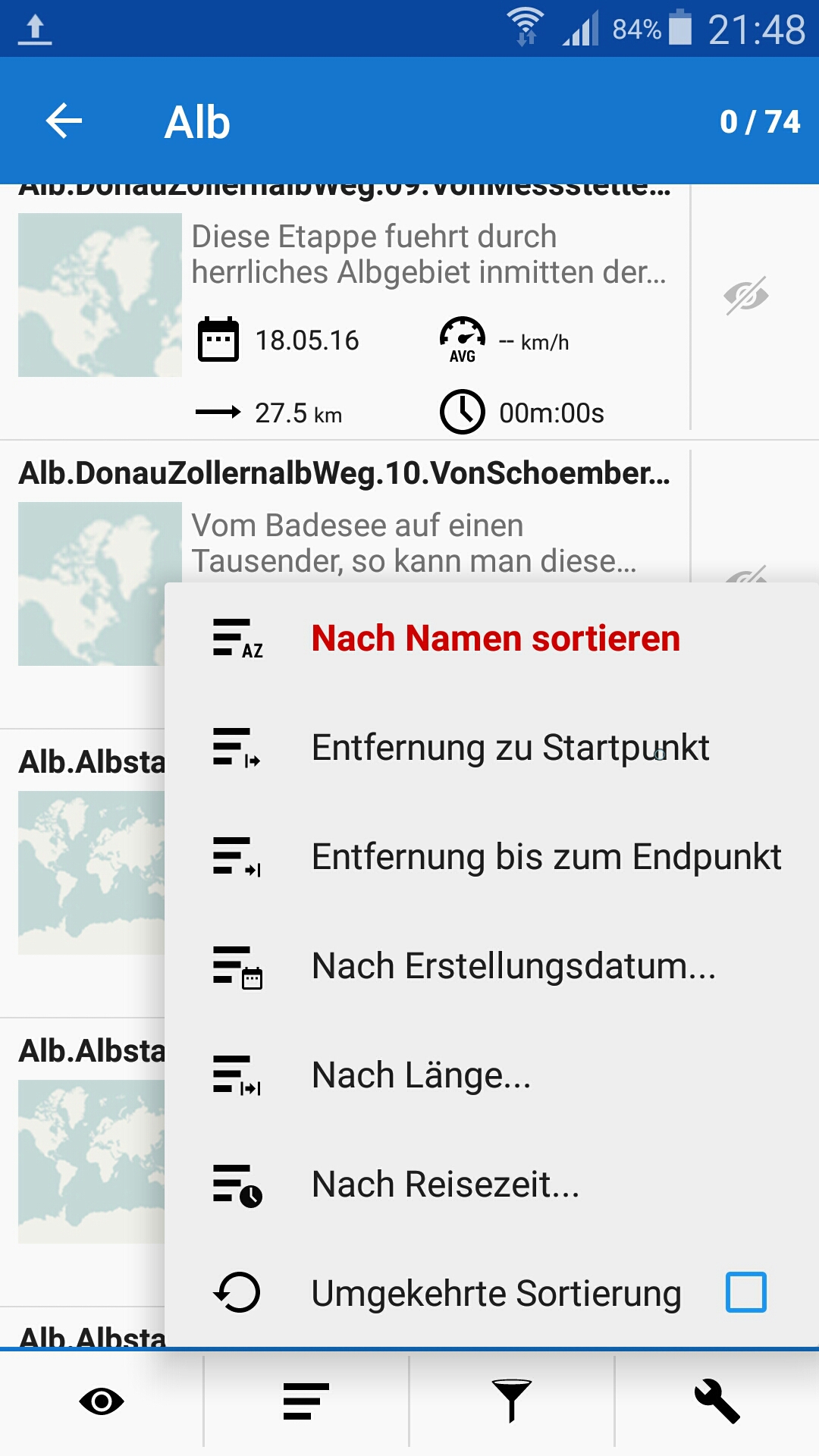Sort tracks by Nach Länge
The width and height of the screenshot is (819, 1456).
[421, 1075]
